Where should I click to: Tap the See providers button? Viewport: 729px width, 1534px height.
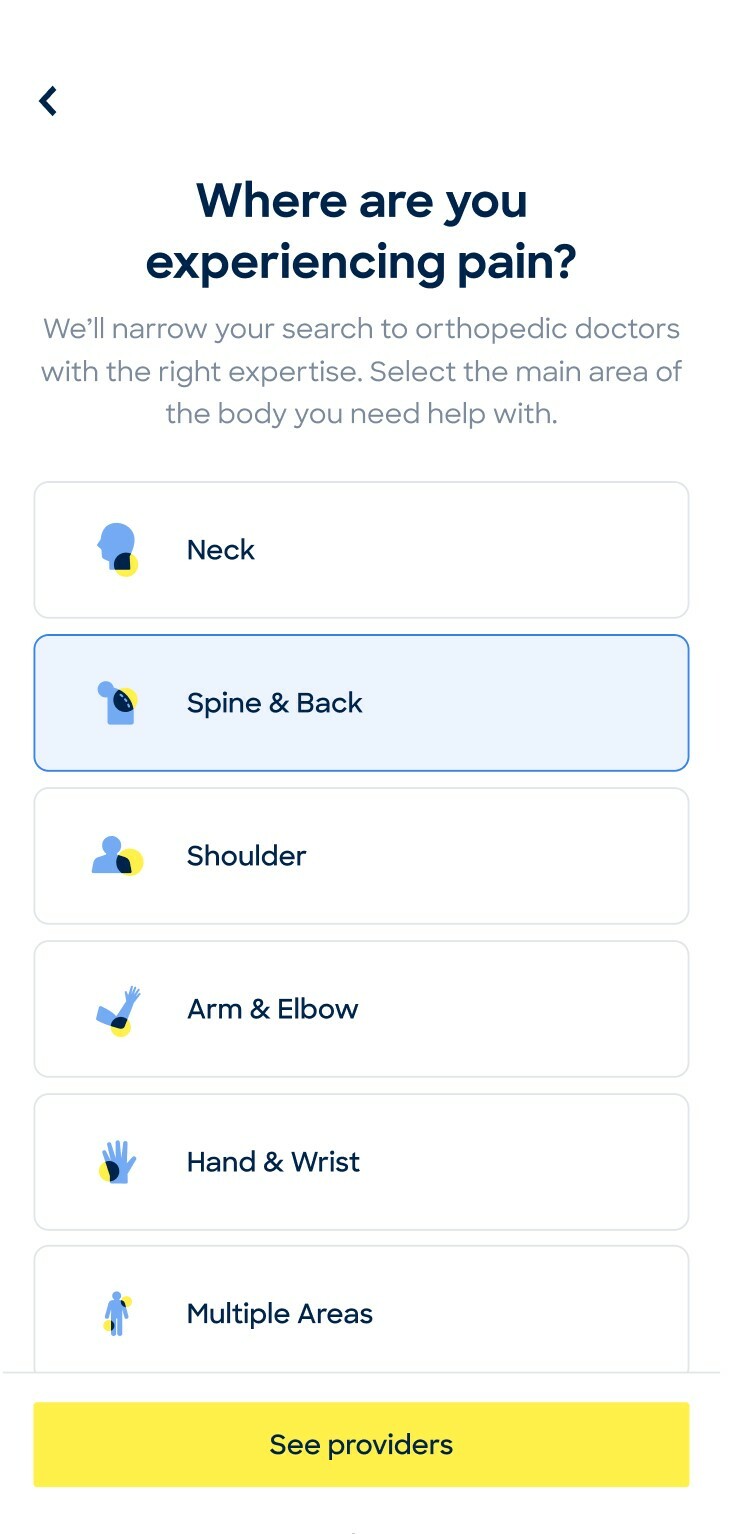pyautogui.click(x=361, y=1444)
